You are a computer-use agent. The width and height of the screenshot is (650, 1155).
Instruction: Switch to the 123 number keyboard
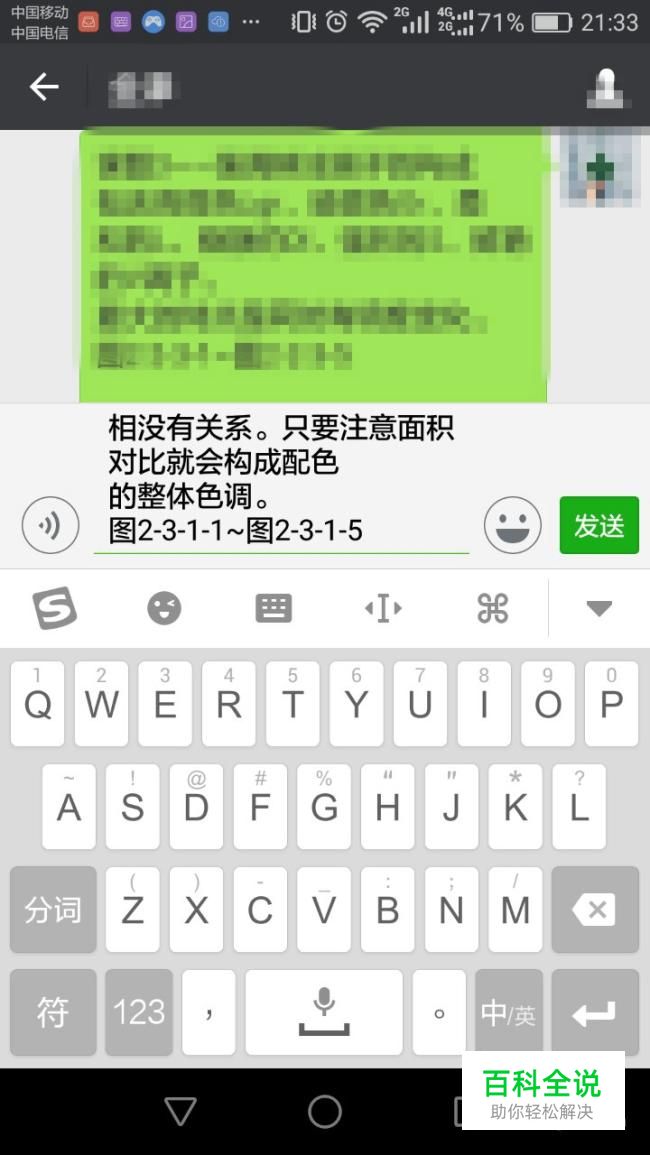pyautogui.click(x=139, y=1012)
